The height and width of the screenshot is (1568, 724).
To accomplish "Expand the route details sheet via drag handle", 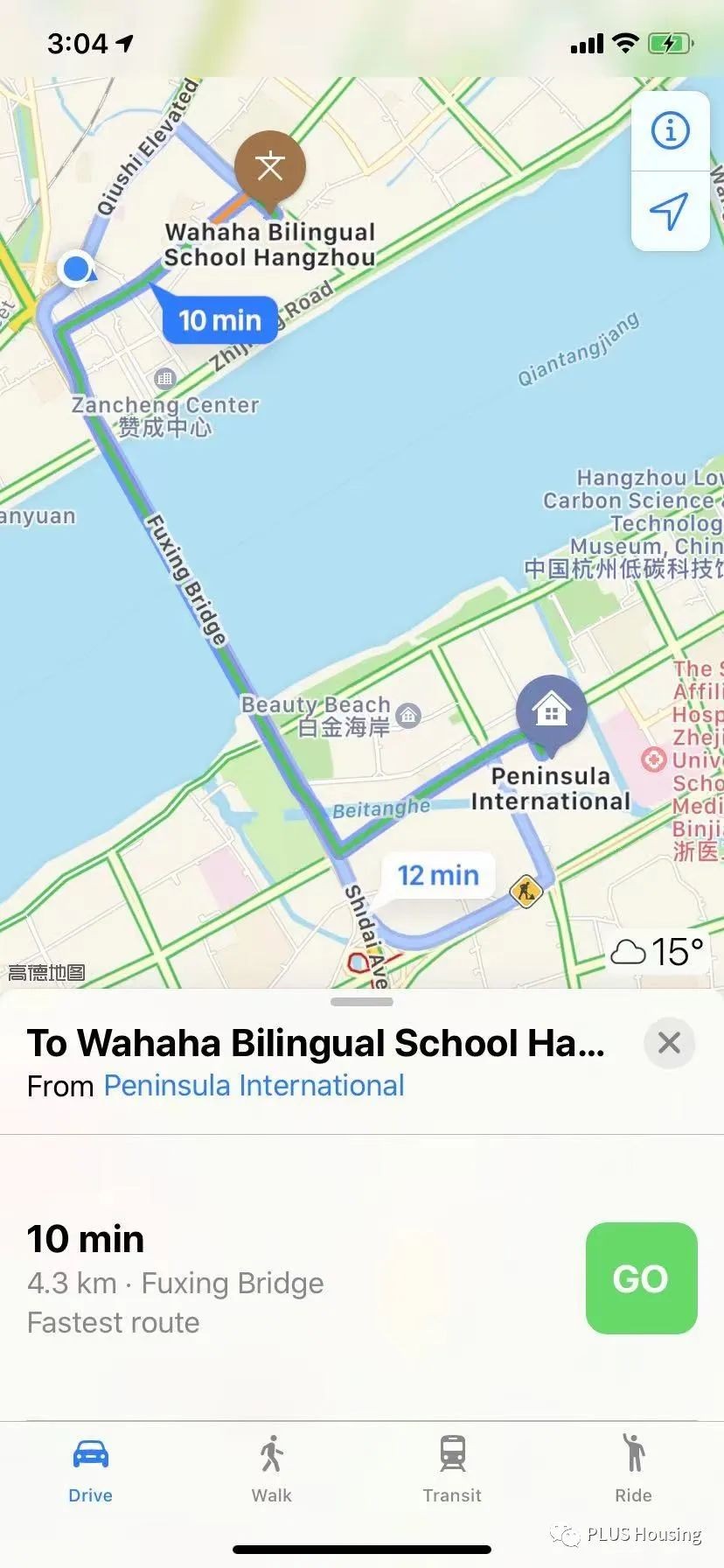I will 362,1002.
